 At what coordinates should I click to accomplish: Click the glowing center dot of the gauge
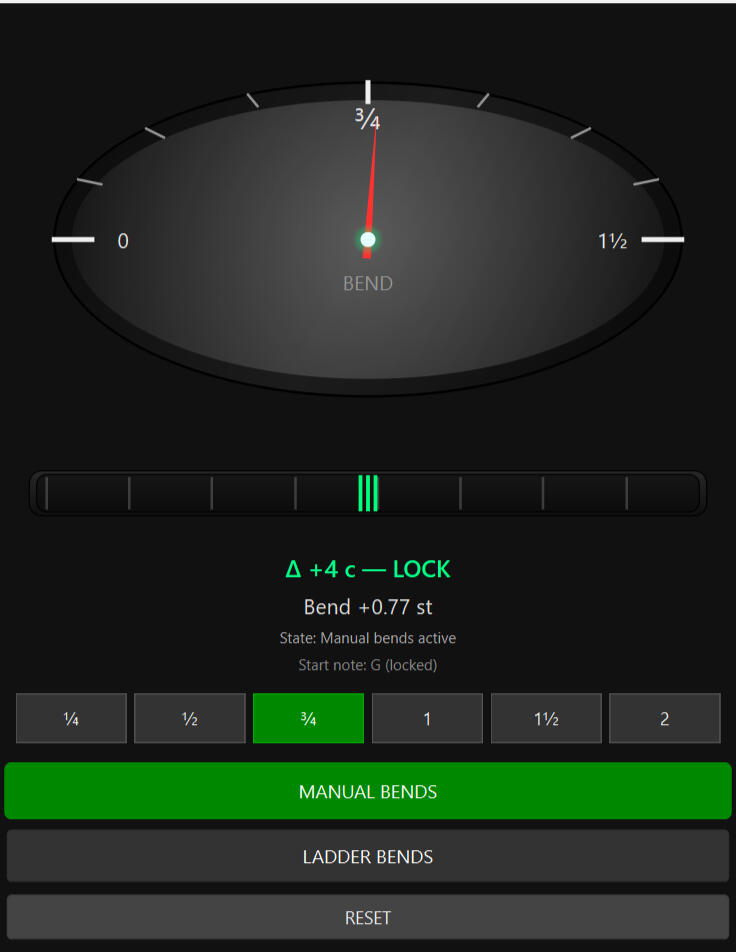pyautogui.click(x=367, y=239)
